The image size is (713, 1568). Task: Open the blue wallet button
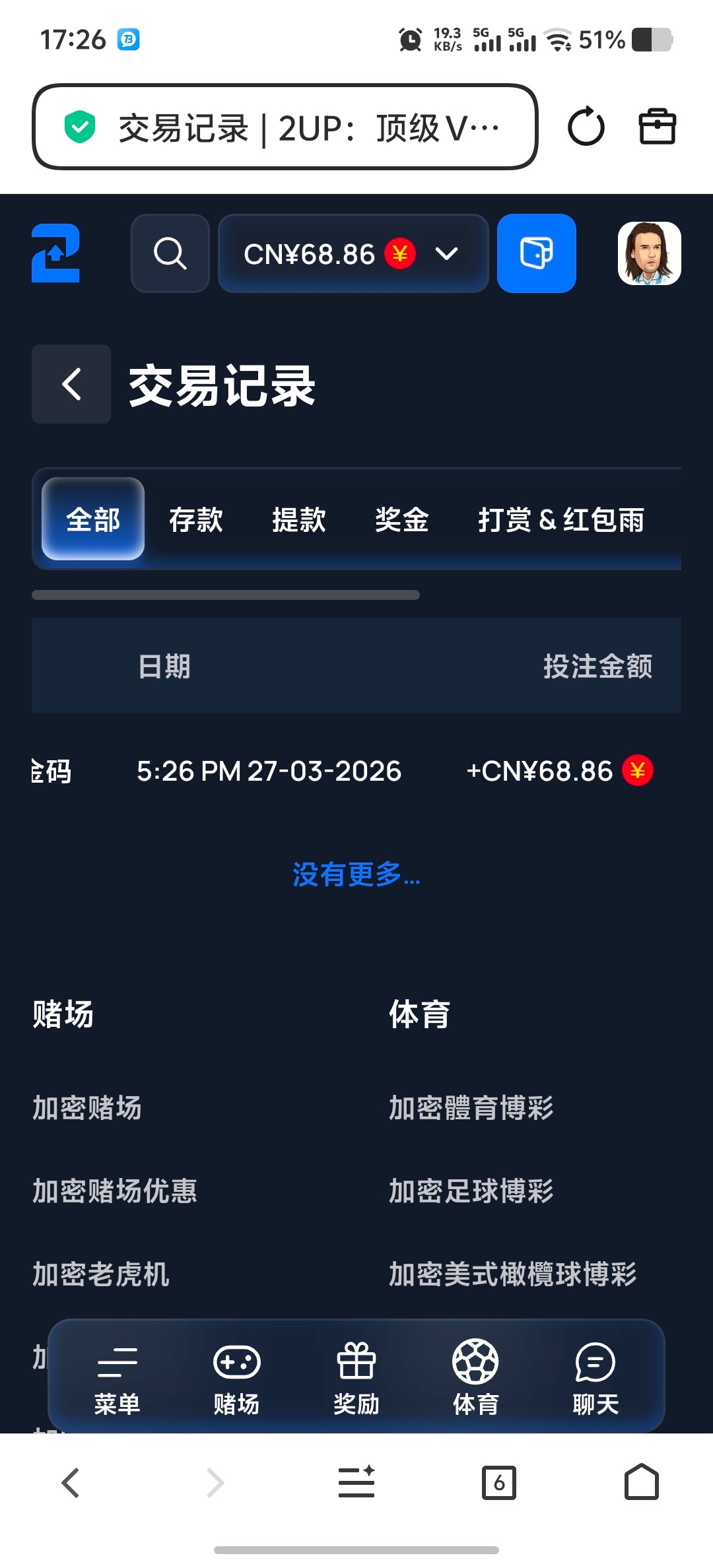(x=536, y=253)
